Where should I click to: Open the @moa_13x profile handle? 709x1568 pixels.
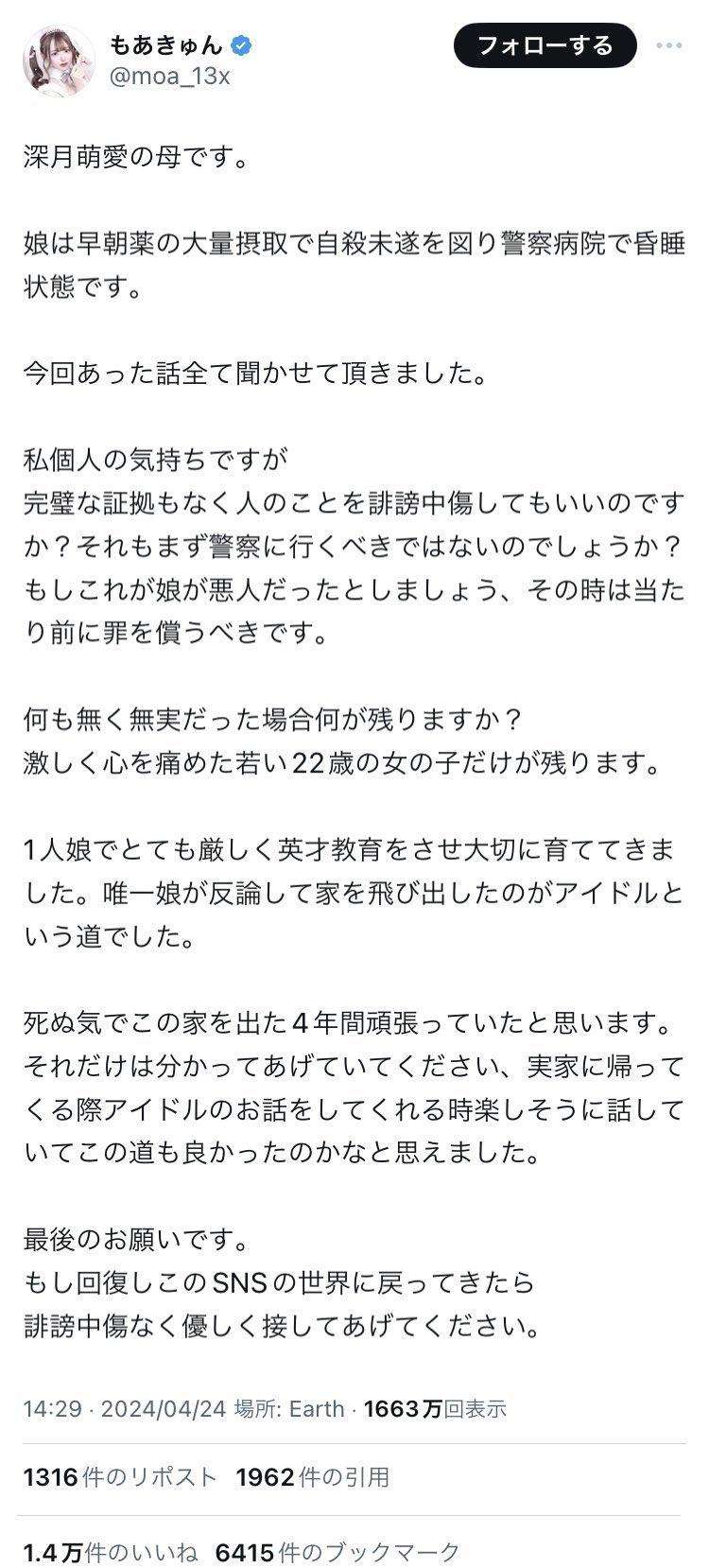click(170, 78)
